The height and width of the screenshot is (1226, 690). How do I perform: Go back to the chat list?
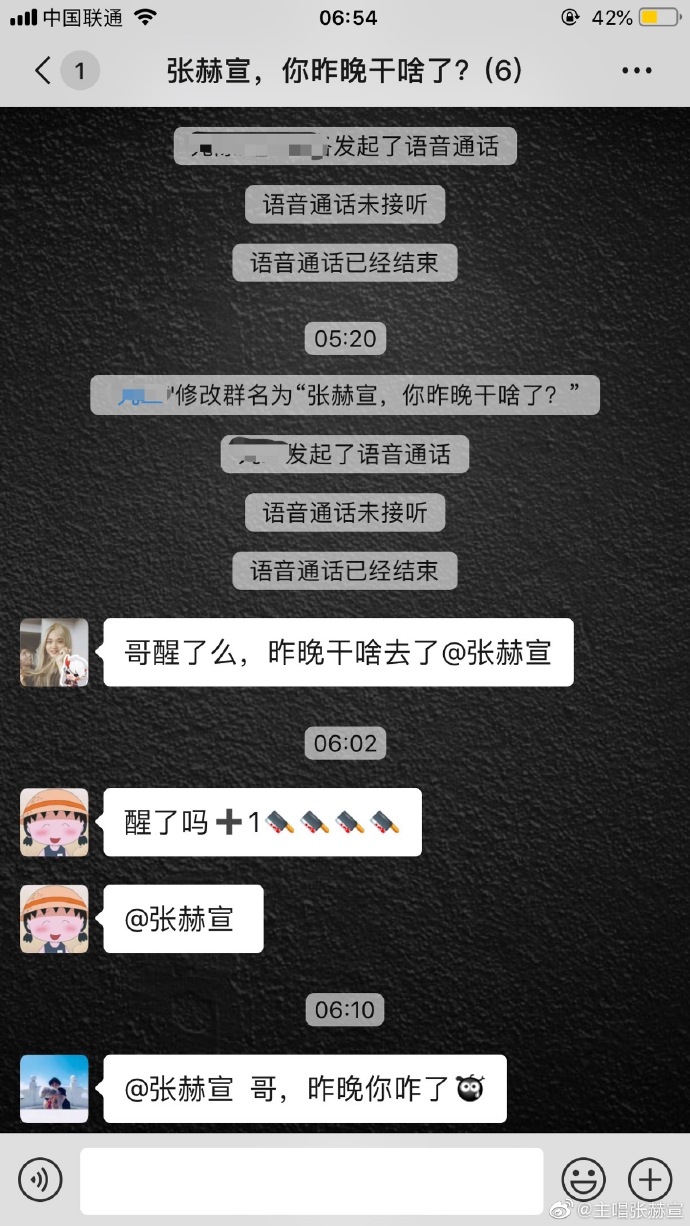[x=43, y=71]
